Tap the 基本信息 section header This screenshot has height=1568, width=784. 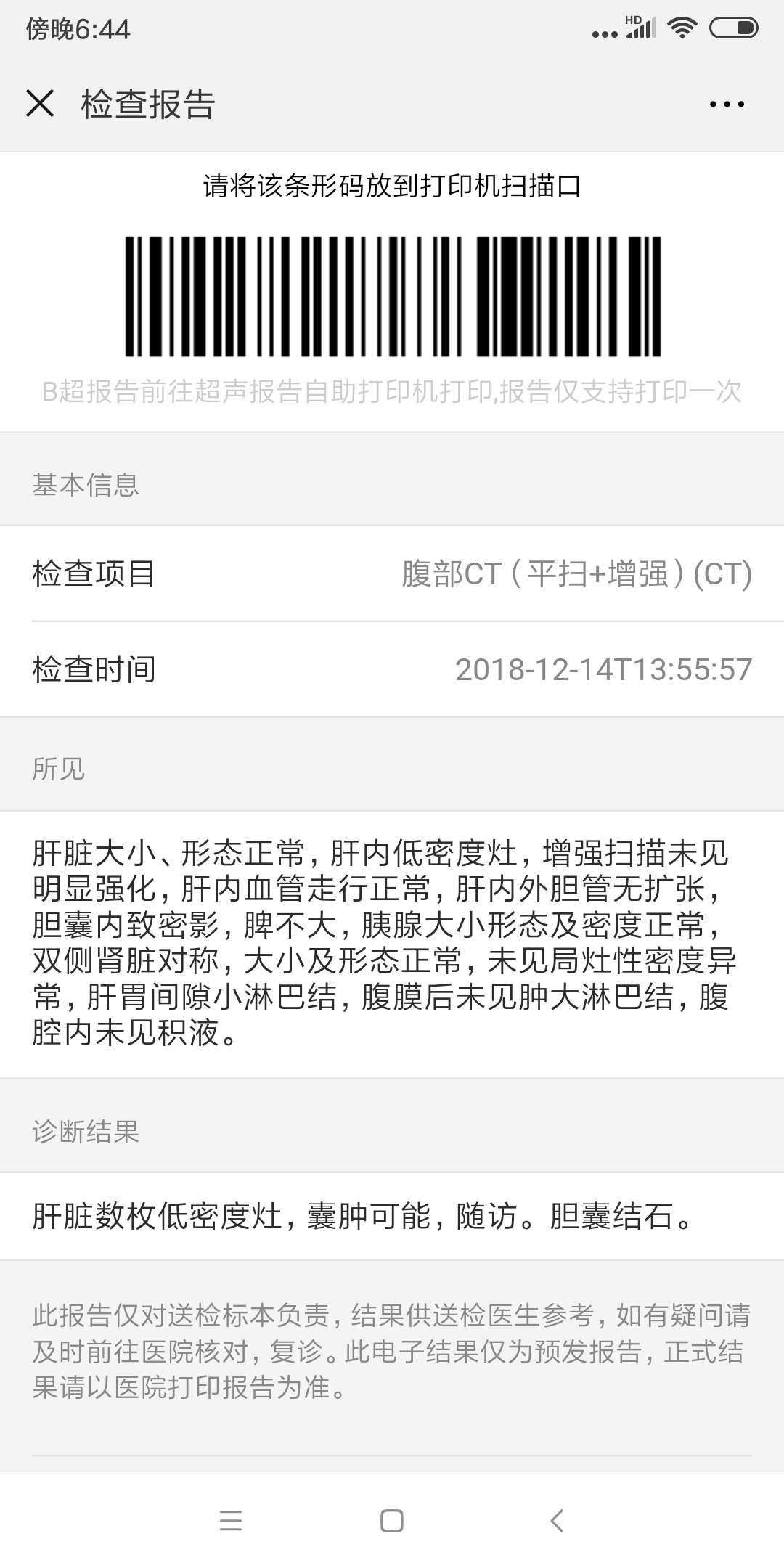click(87, 485)
